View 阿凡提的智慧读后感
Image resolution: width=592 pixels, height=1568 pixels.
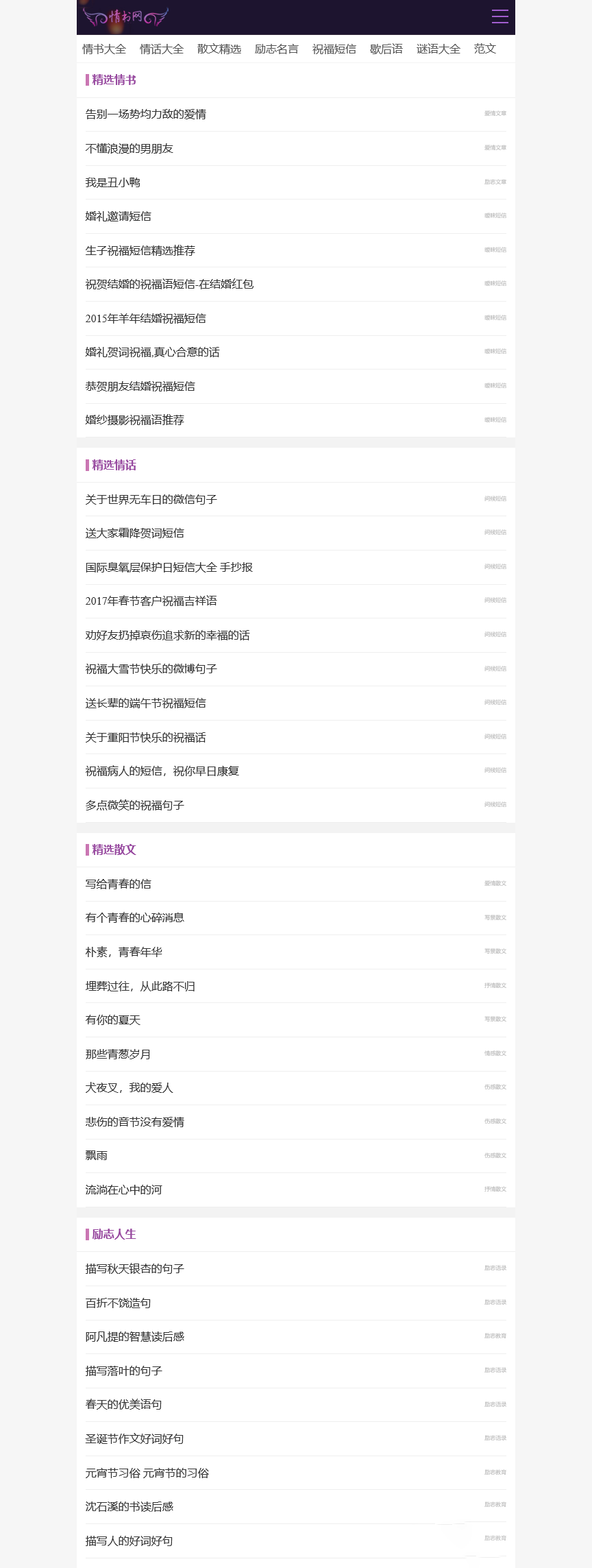[x=135, y=1337]
